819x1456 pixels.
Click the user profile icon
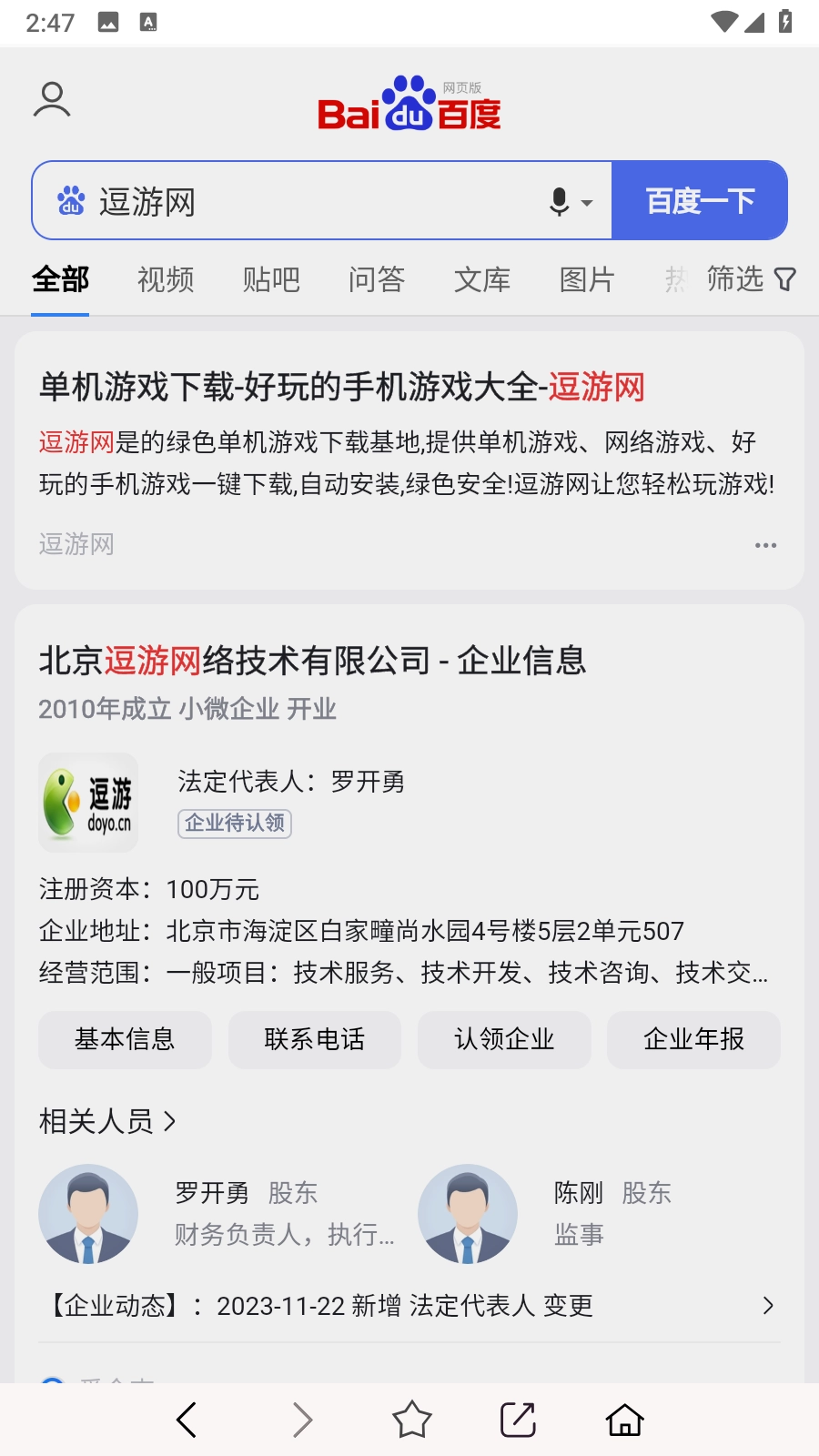(x=53, y=100)
